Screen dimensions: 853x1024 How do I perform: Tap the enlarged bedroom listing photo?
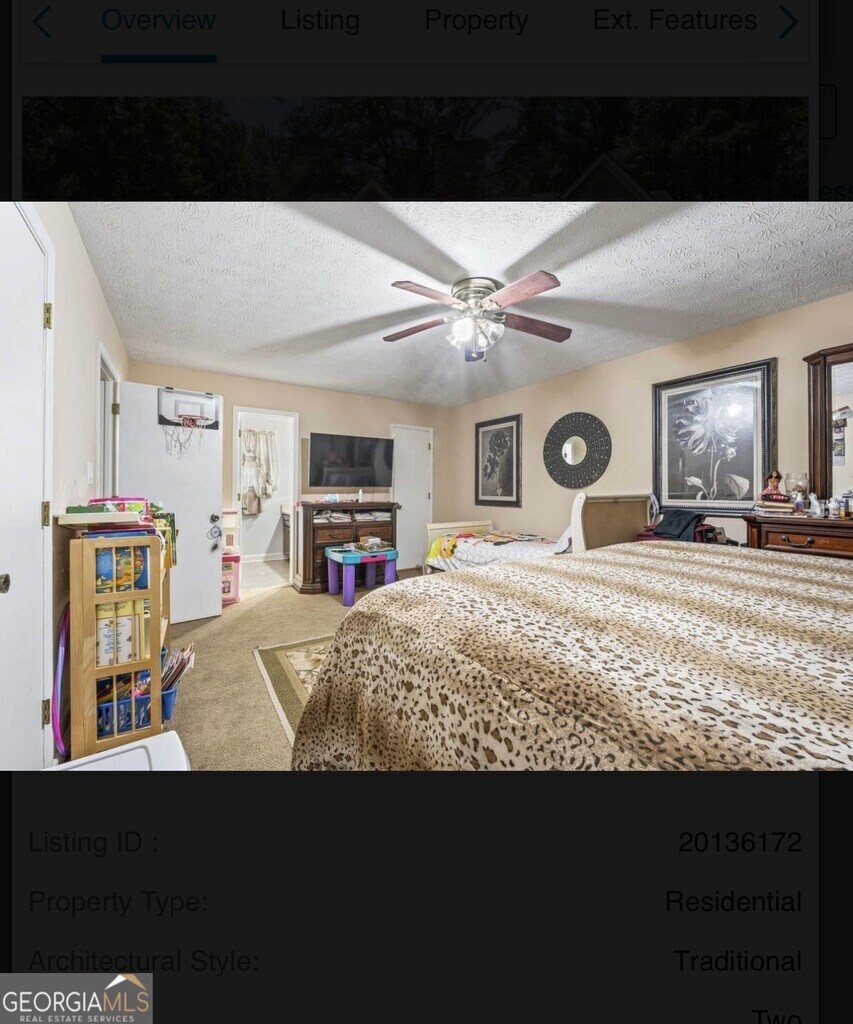point(426,486)
